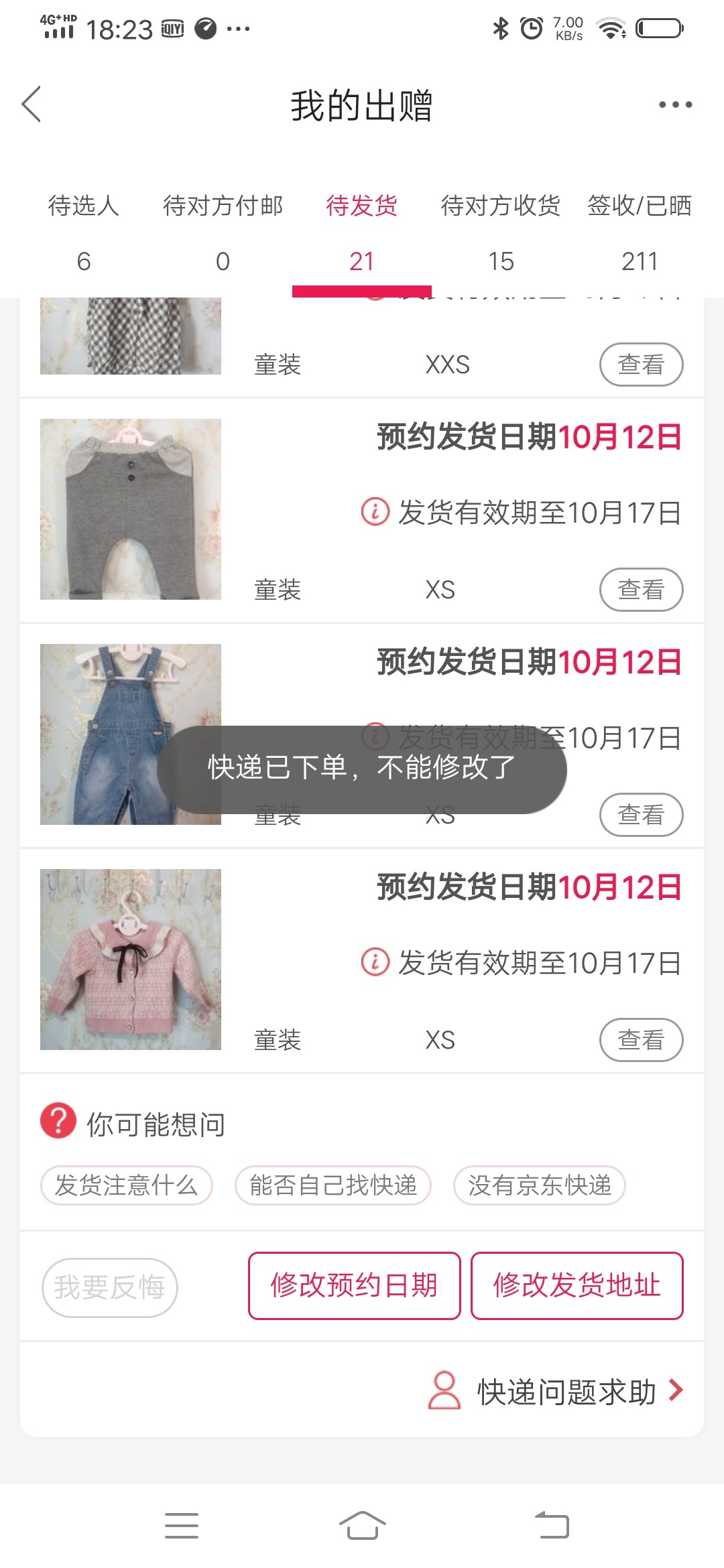The width and height of the screenshot is (724, 1568).
Task: Tap the 我要反悔 button
Action: tap(110, 1287)
